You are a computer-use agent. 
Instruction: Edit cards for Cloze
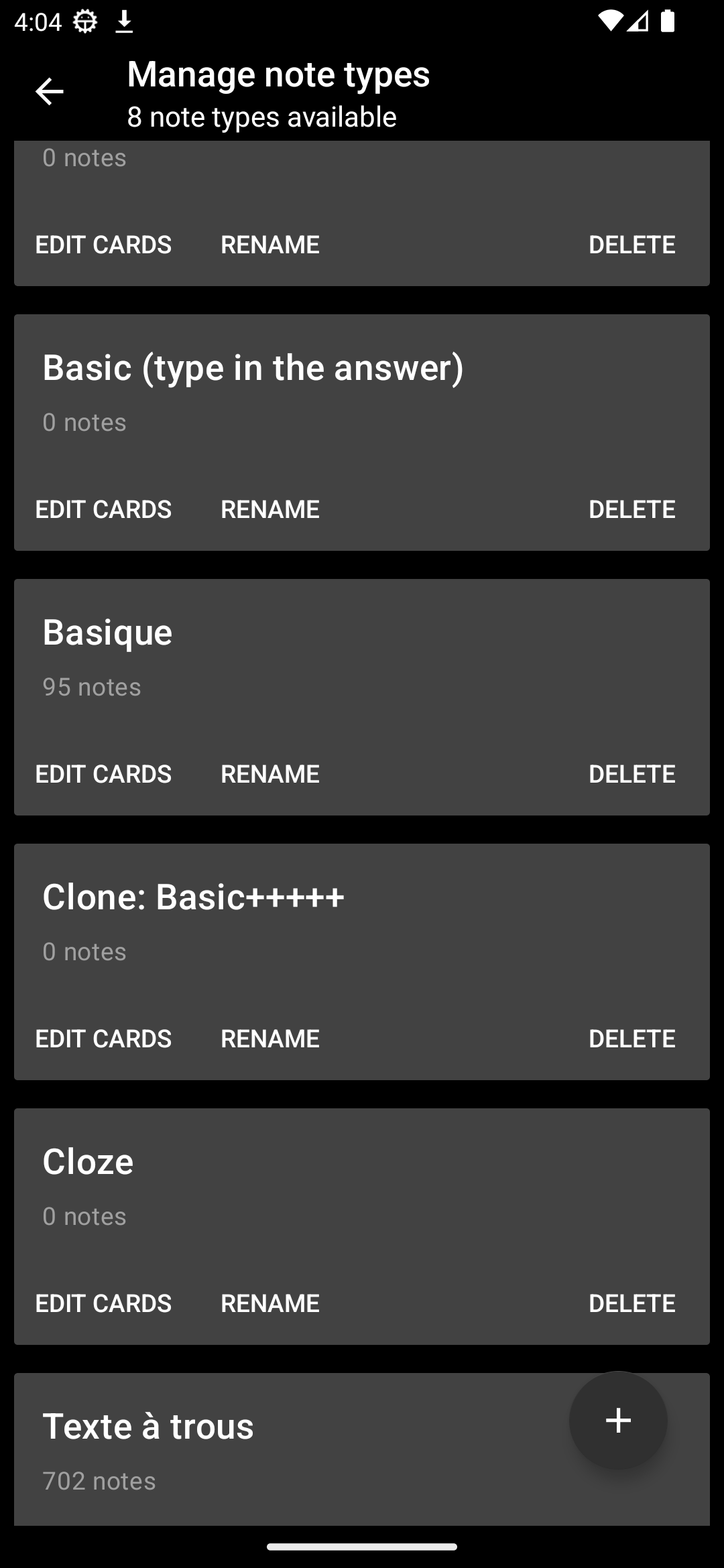pos(103,1303)
